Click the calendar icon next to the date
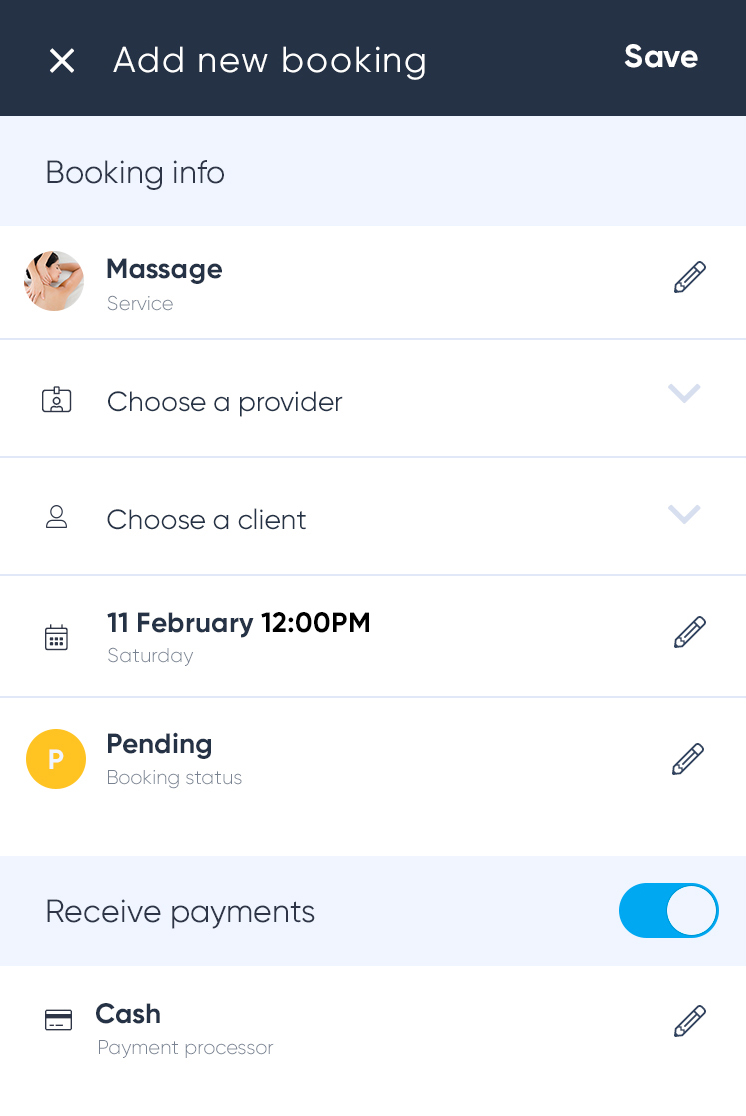This screenshot has width=746, height=1116. pos(56,636)
